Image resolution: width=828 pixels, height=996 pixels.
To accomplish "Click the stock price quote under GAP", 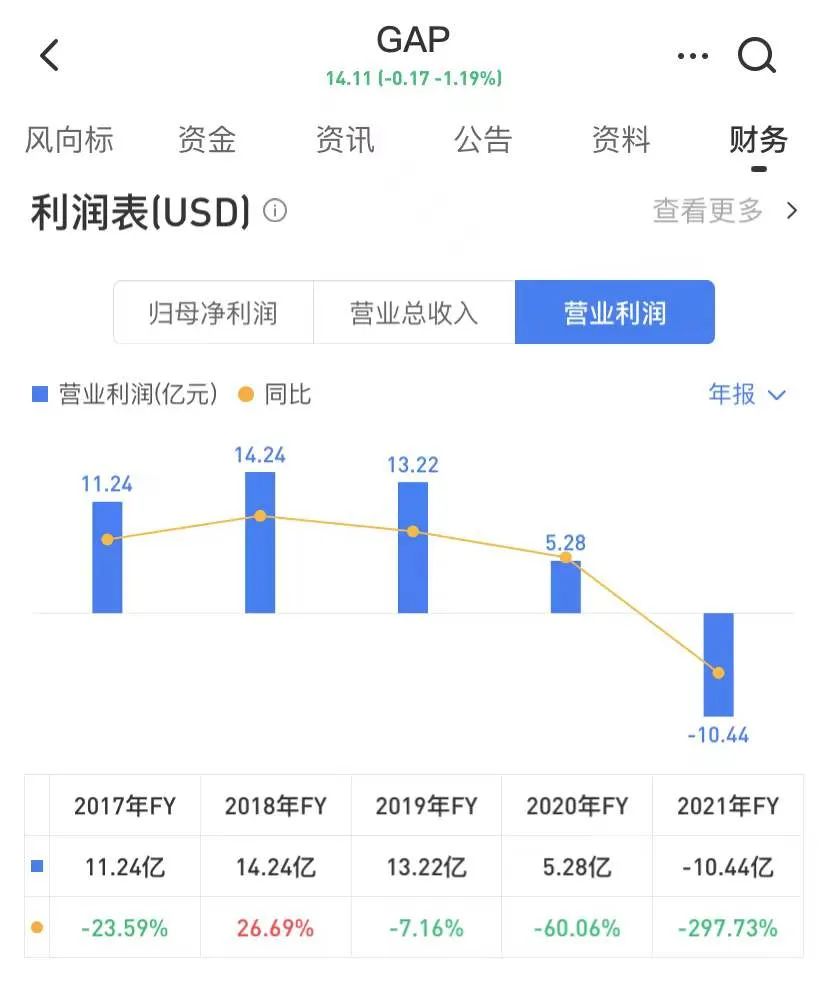I will [x=414, y=77].
